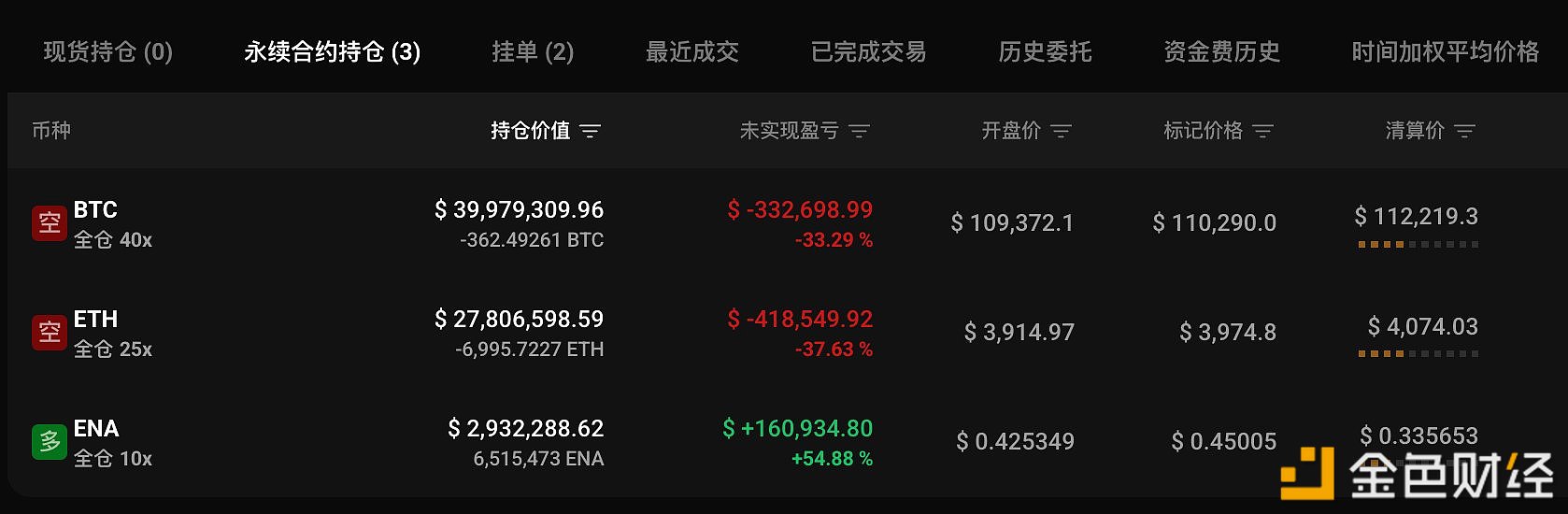
Task: Switch to the 现货持仓 (0) tab
Action: click(107, 51)
